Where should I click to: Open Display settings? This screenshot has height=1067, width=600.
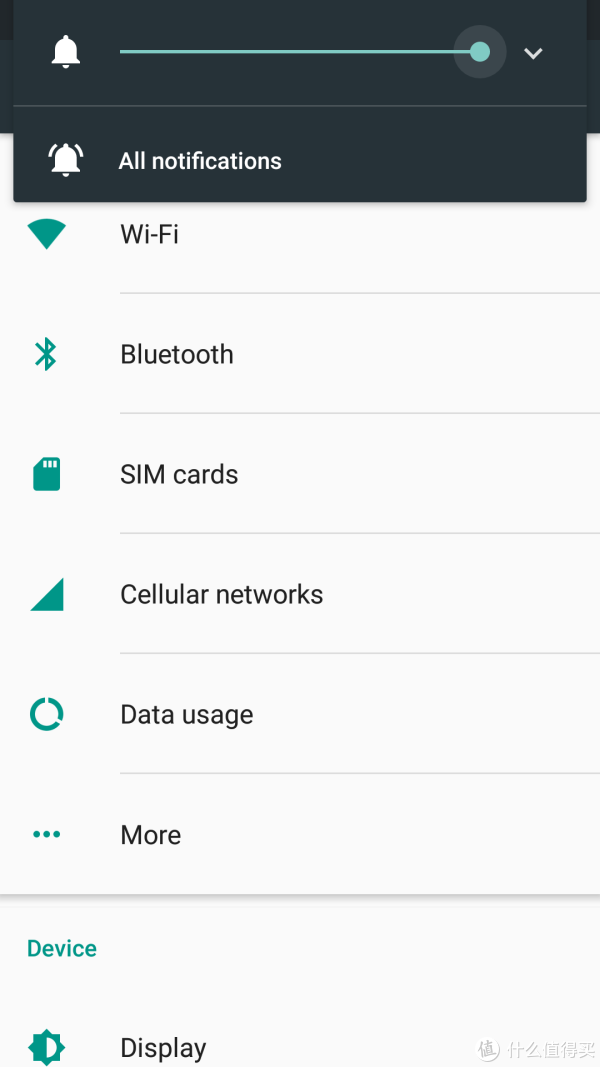click(x=300, y=1047)
